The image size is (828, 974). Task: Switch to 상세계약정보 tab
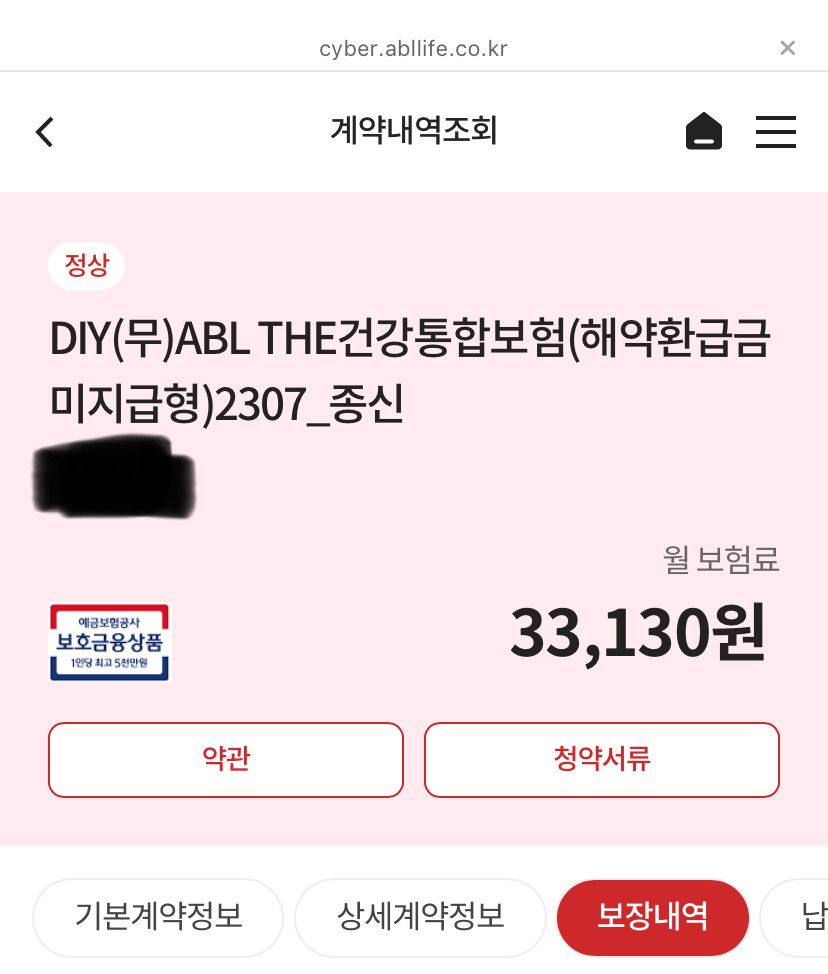tap(420, 917)
